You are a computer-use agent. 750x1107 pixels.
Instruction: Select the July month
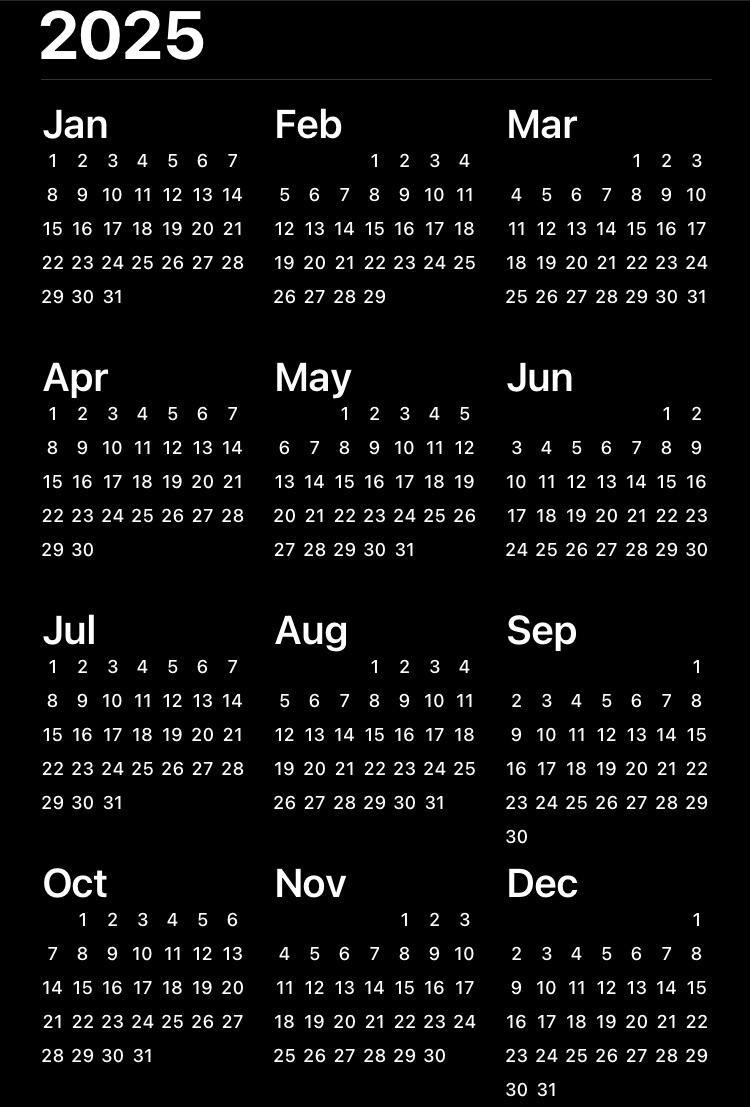point(70,631)
